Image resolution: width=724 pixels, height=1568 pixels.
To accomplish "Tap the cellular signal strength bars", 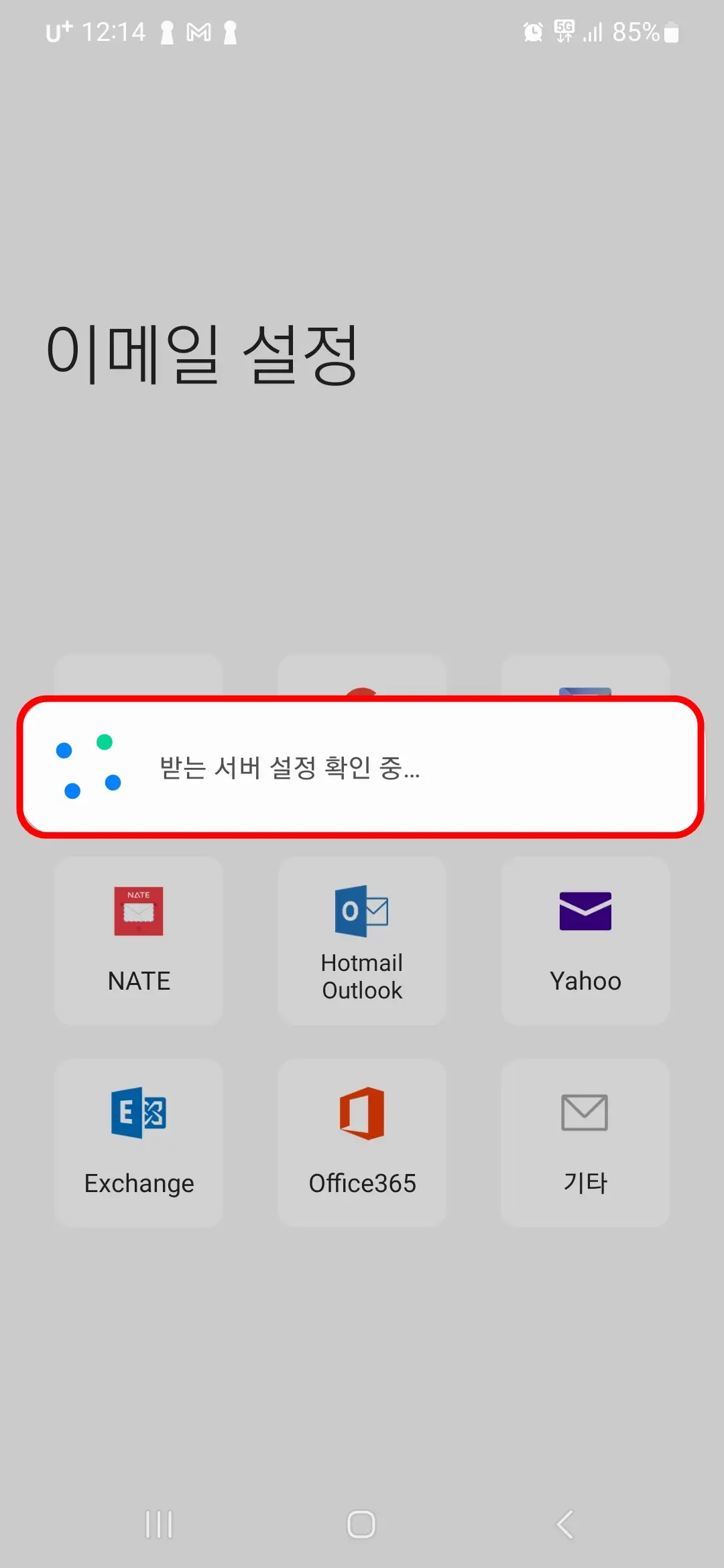I will [x=593, y=31].
